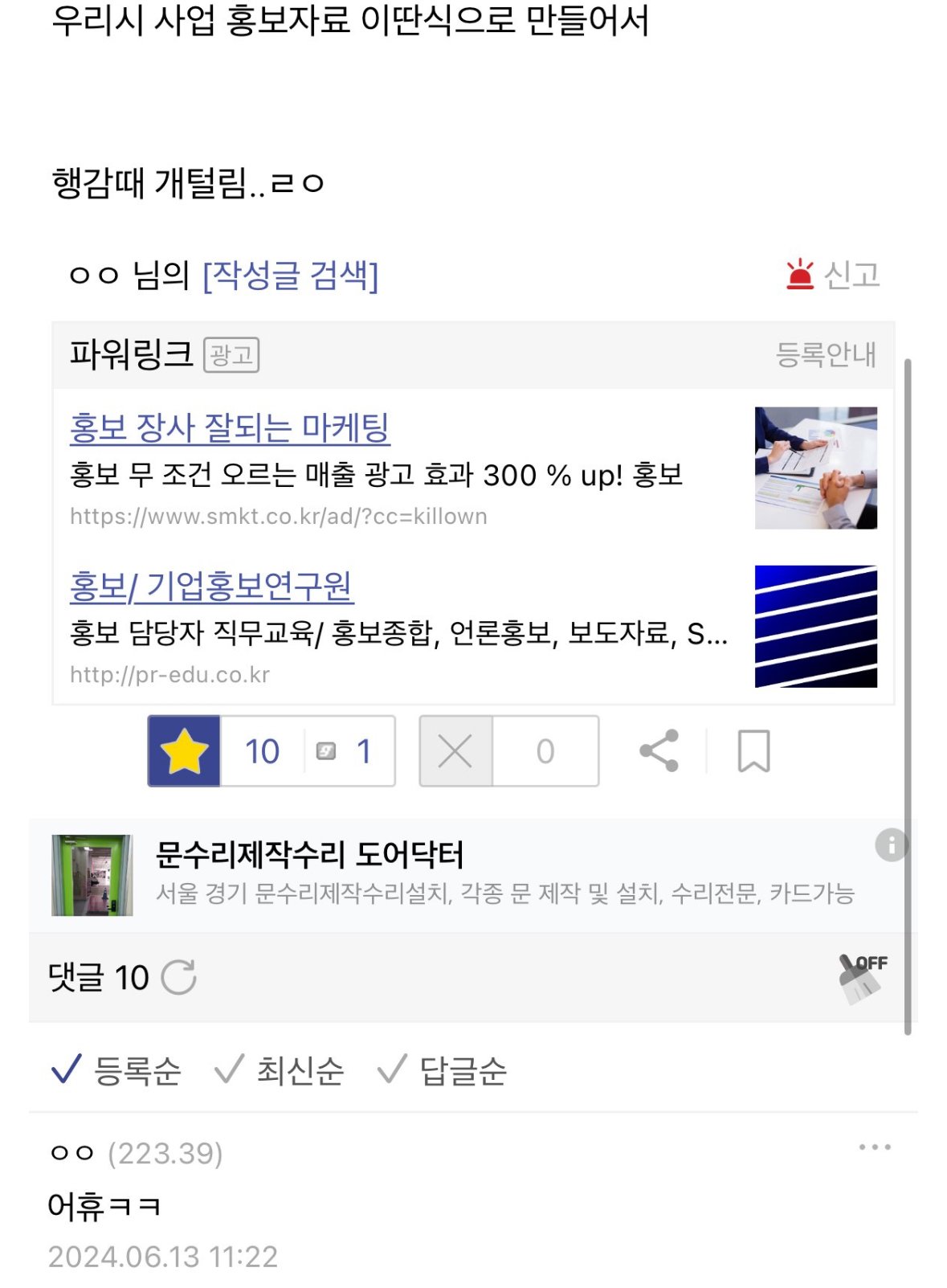947x1288 pixels.
Task: Open the 홍보 장사 잘되는 마케팅 ad link
Action: [230, 427]
